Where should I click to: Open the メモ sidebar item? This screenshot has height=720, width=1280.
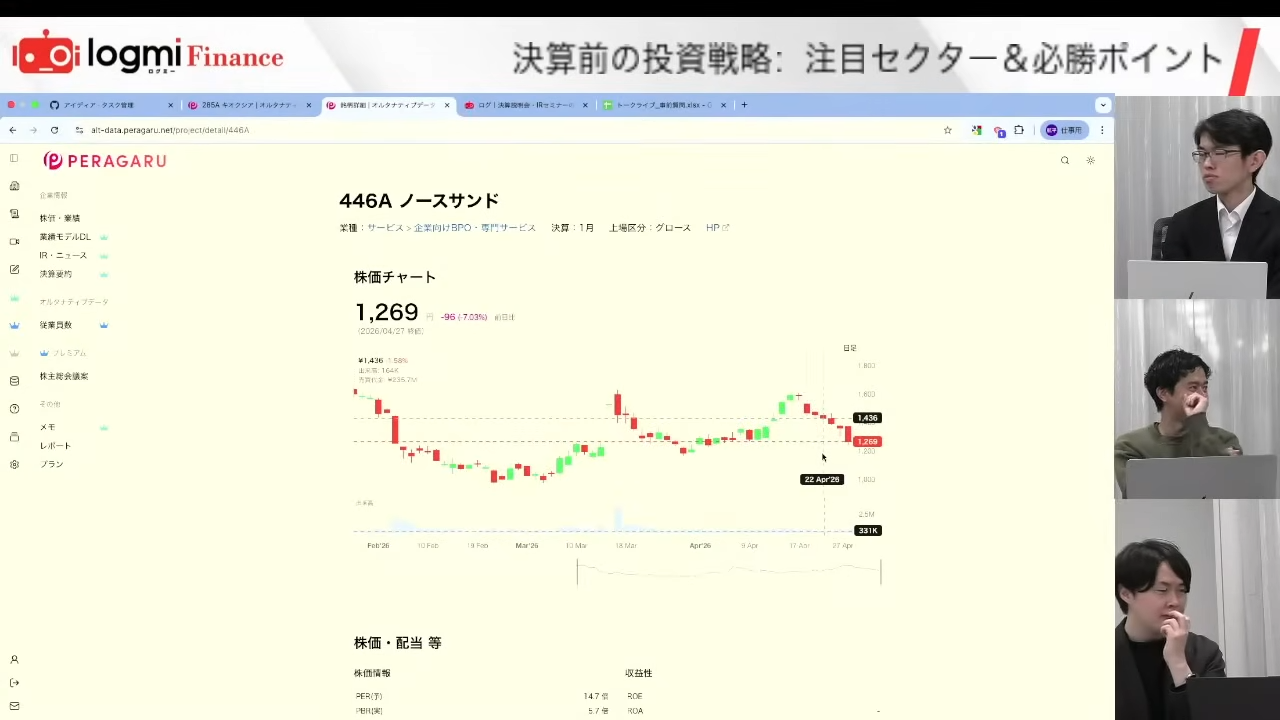[47, 427]
